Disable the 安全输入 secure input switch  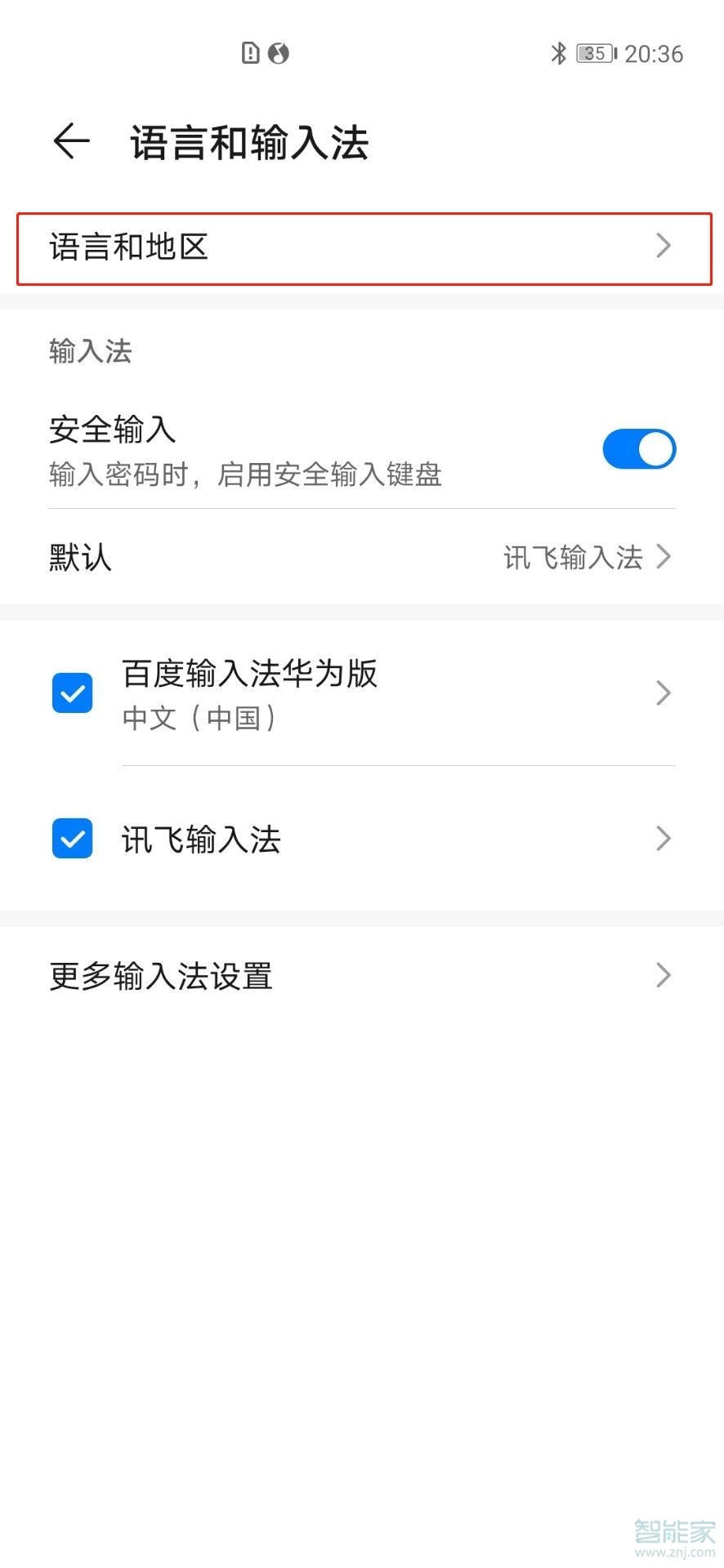[639, 448]
